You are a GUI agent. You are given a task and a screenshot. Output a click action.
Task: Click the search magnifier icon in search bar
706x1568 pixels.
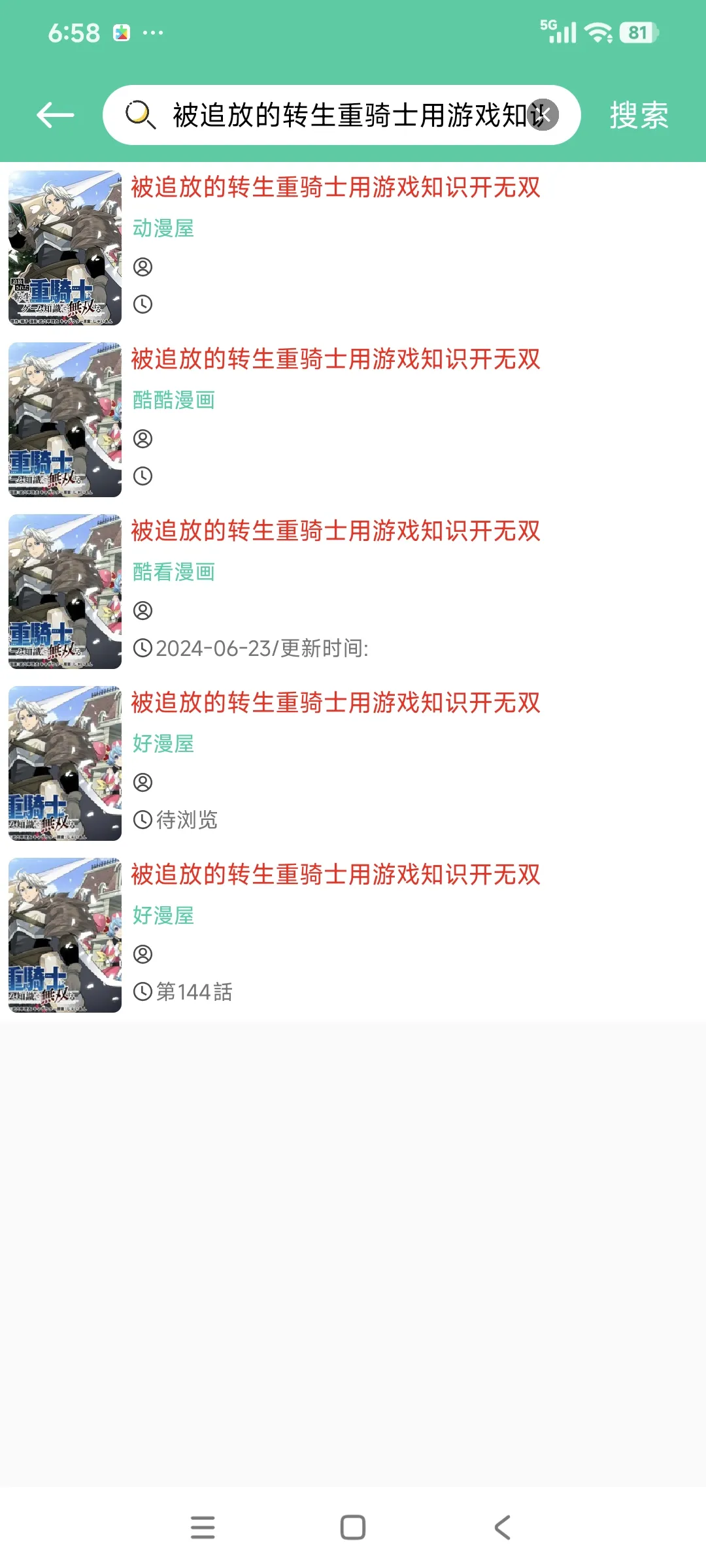pos(141,114)
